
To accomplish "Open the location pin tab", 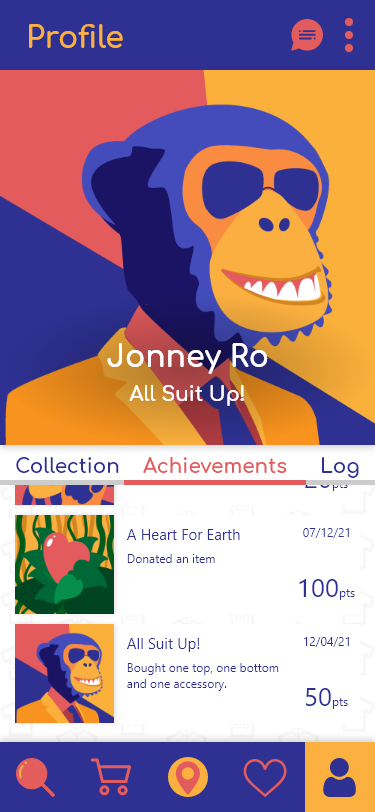I will (x=188, y=777).
